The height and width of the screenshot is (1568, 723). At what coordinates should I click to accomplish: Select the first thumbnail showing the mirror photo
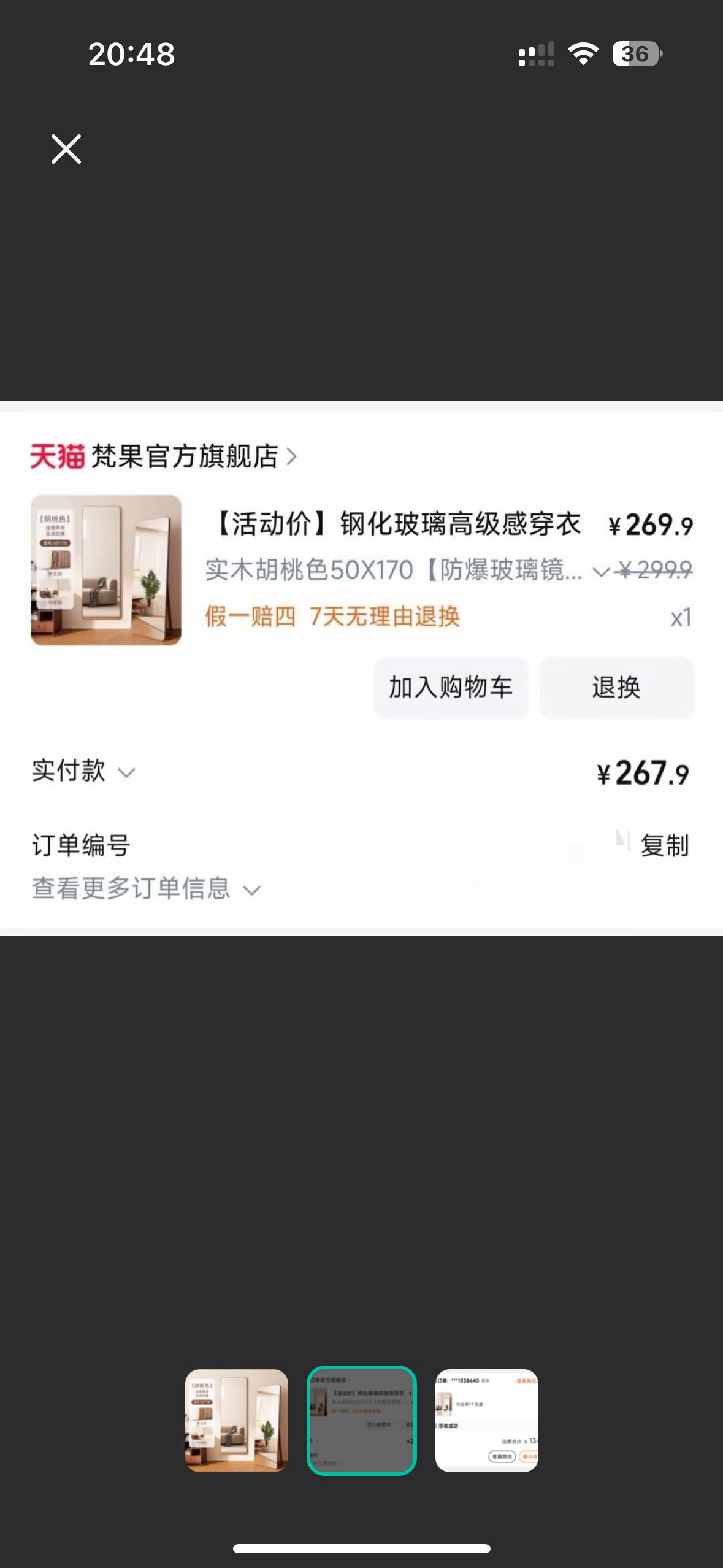pyautogui.click(x=237, y=1420)
